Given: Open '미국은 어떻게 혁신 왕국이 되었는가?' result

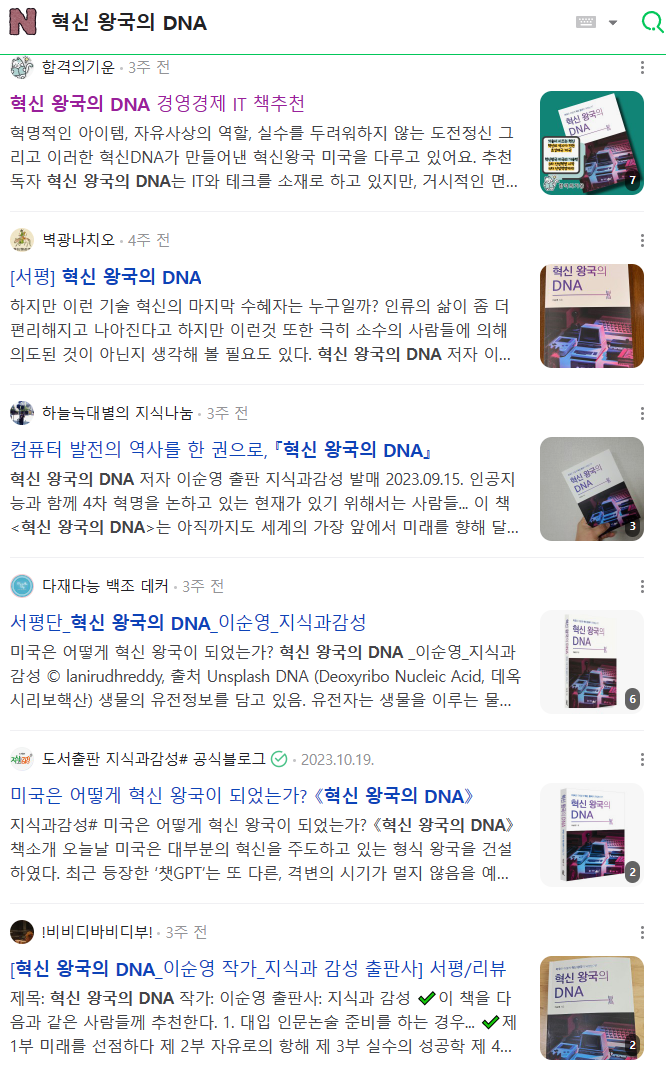Looking at the screenshot, I should coord(241,796).
